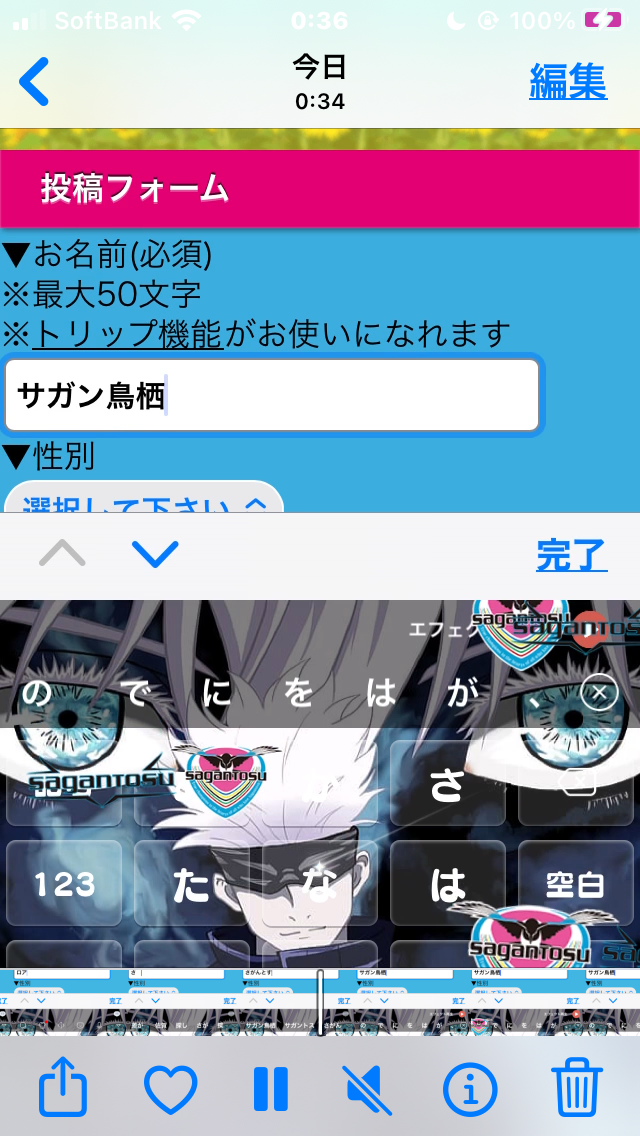Viewport: 640px width, 1136px height.
Task: Mark the video as favorite
Action: point(170,1089)
